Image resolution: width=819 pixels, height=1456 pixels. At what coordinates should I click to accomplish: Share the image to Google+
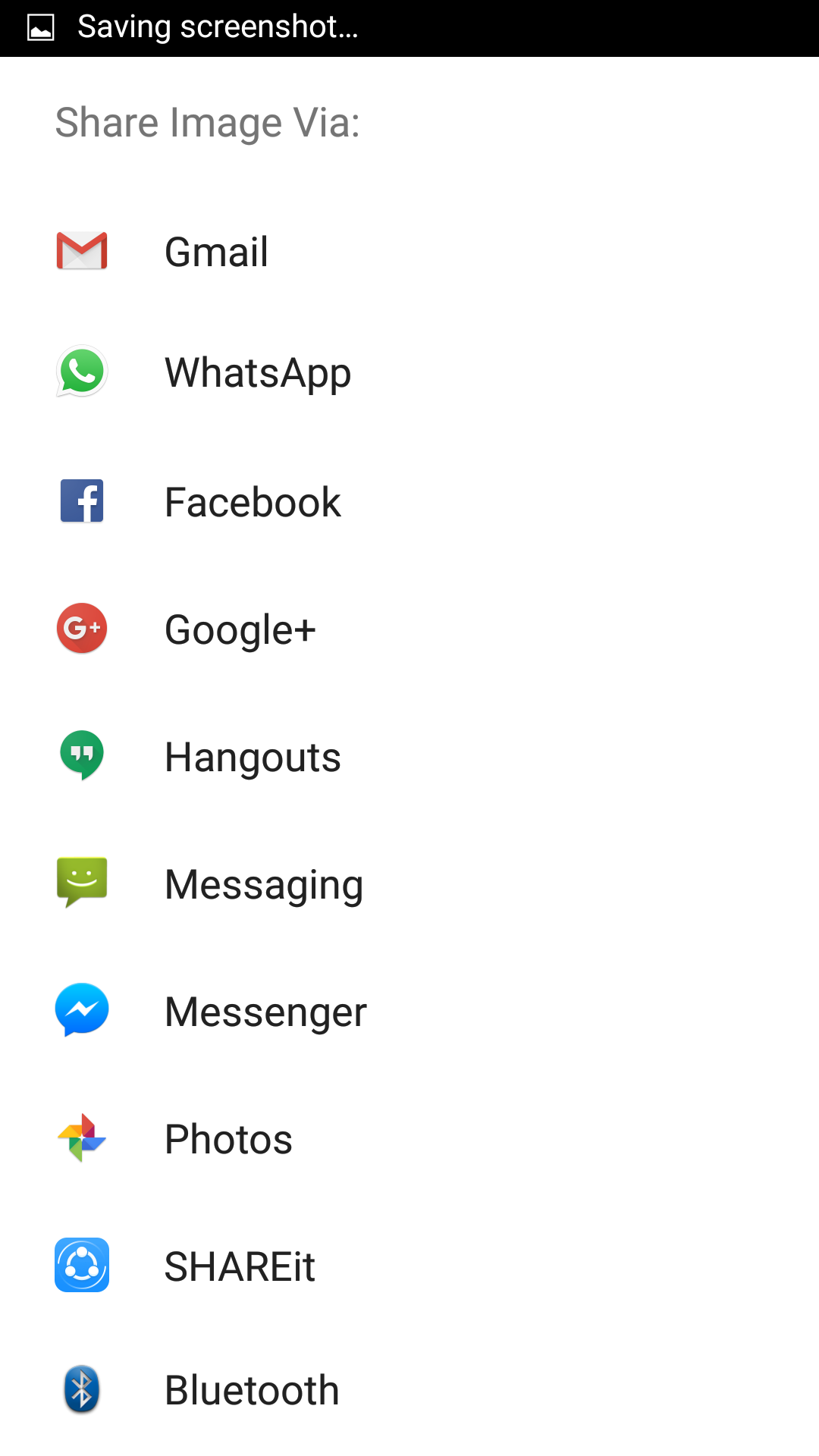pyautogui.click(x=240, y=629)
